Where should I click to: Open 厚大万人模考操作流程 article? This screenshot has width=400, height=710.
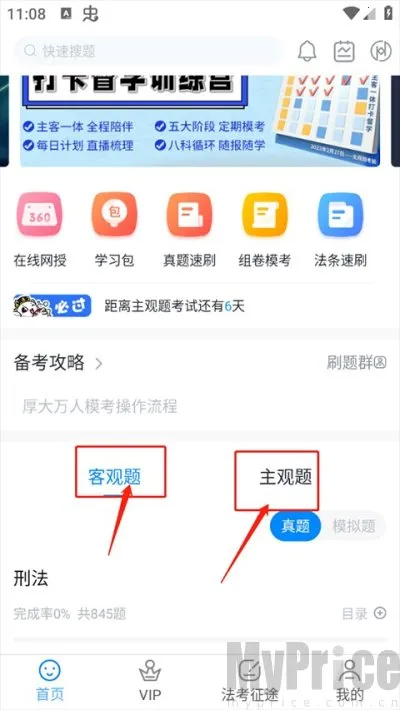(100, 406)
